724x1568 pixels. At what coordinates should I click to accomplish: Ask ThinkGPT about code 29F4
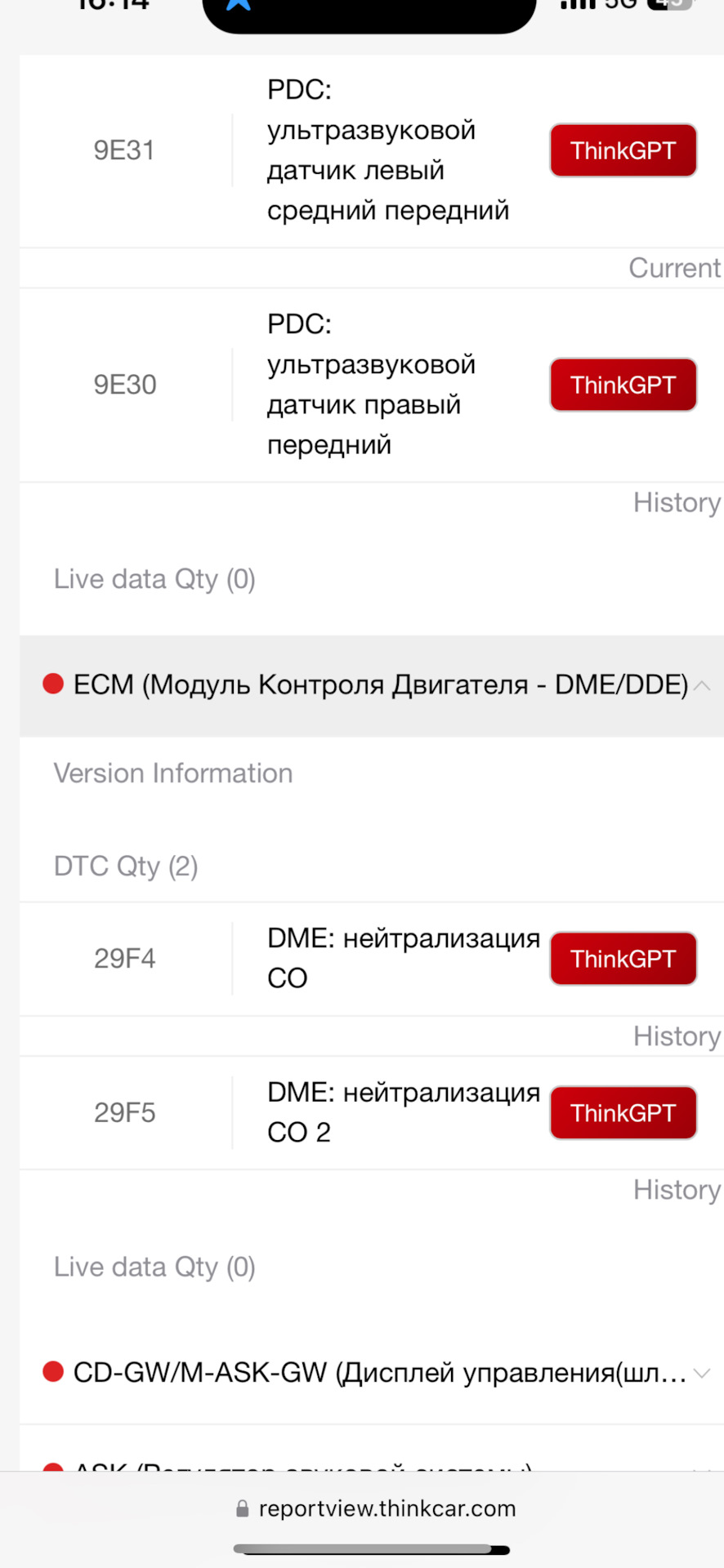click(623, 959)
